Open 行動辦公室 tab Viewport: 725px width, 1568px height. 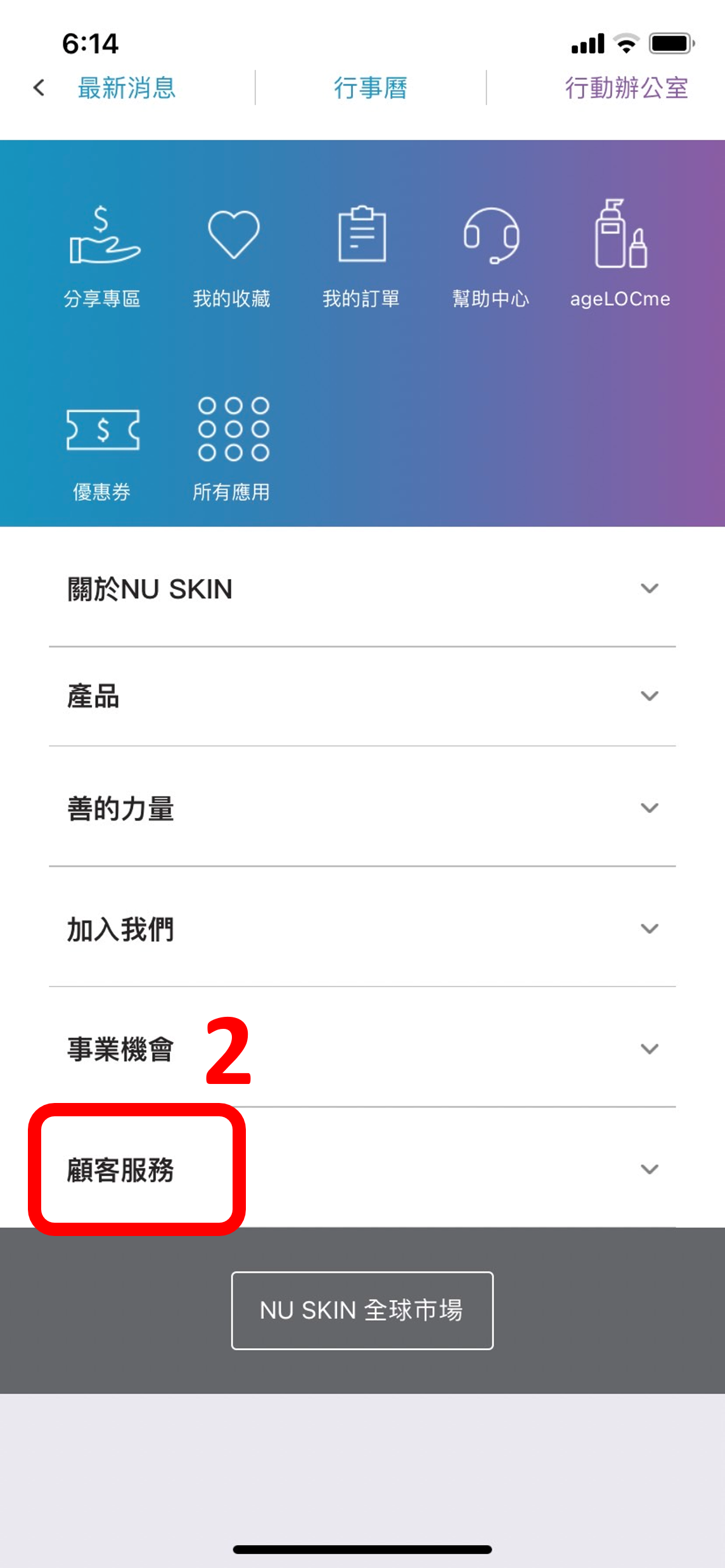[x=626, y=87]
